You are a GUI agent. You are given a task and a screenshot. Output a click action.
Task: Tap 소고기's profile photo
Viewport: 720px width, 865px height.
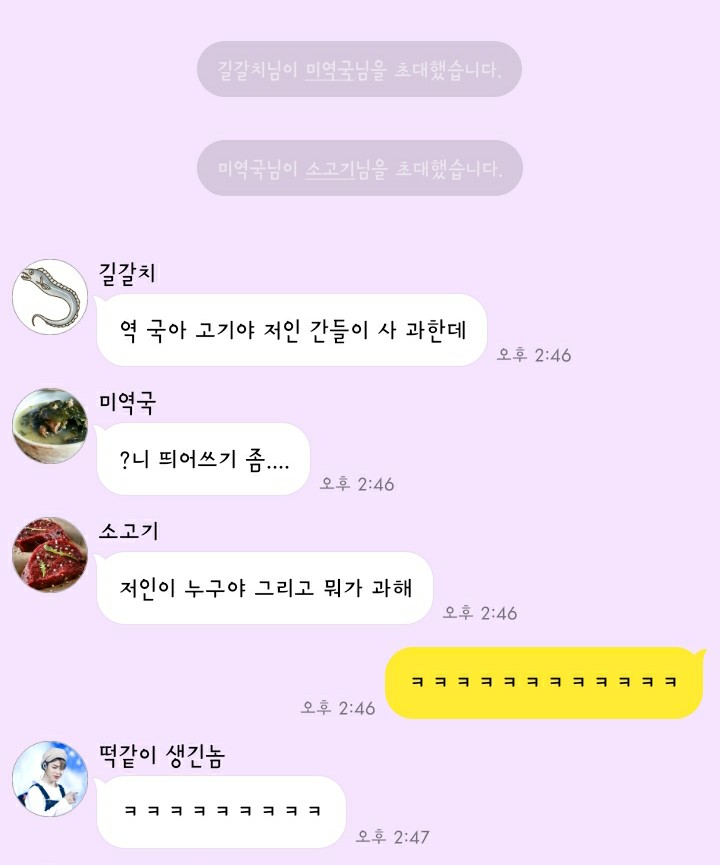pyautogui.click(x=49, y=555)
